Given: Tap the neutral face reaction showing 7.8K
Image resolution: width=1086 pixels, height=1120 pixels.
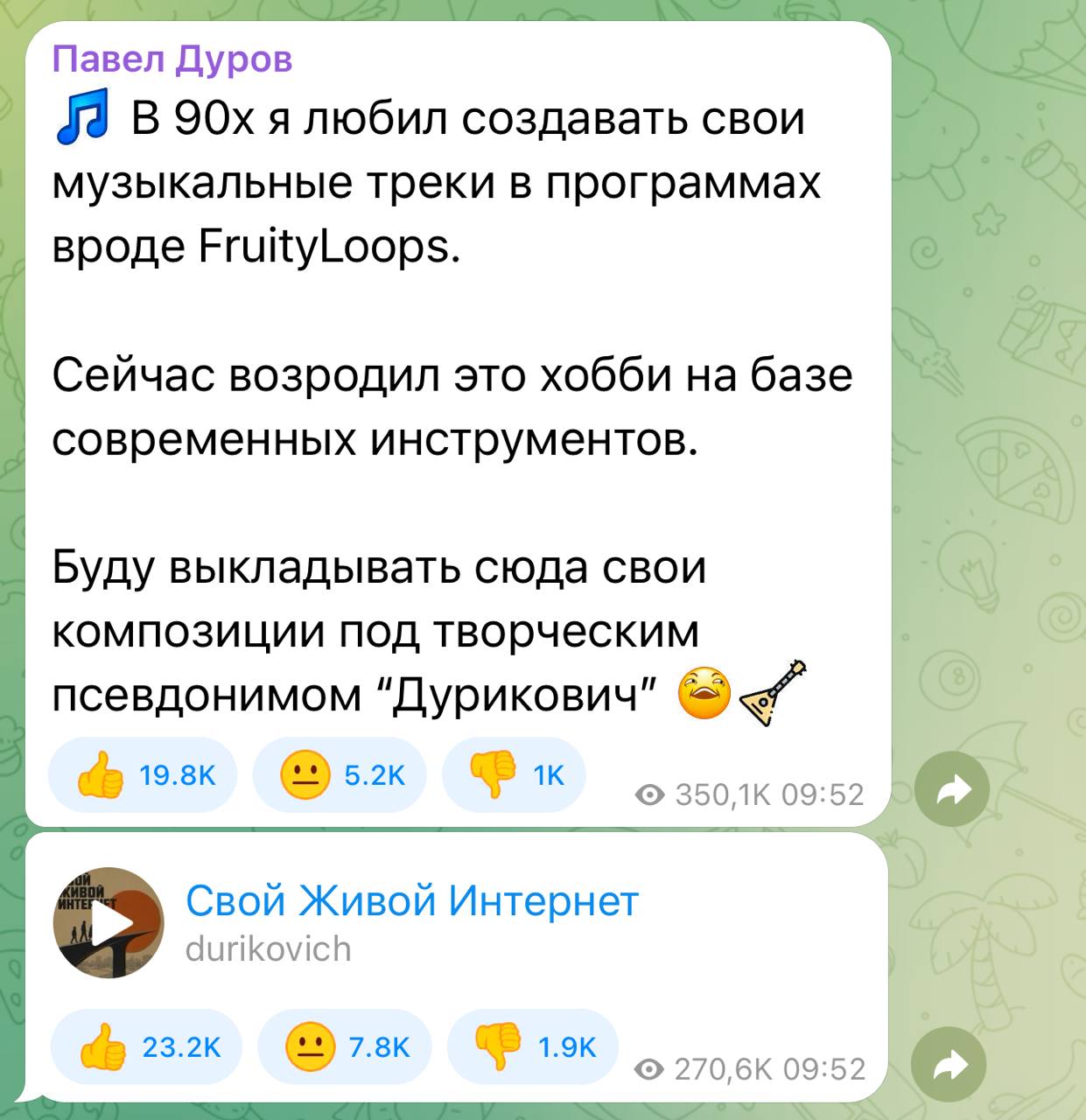Looking at the screenshot, I should coord(345,1047).
